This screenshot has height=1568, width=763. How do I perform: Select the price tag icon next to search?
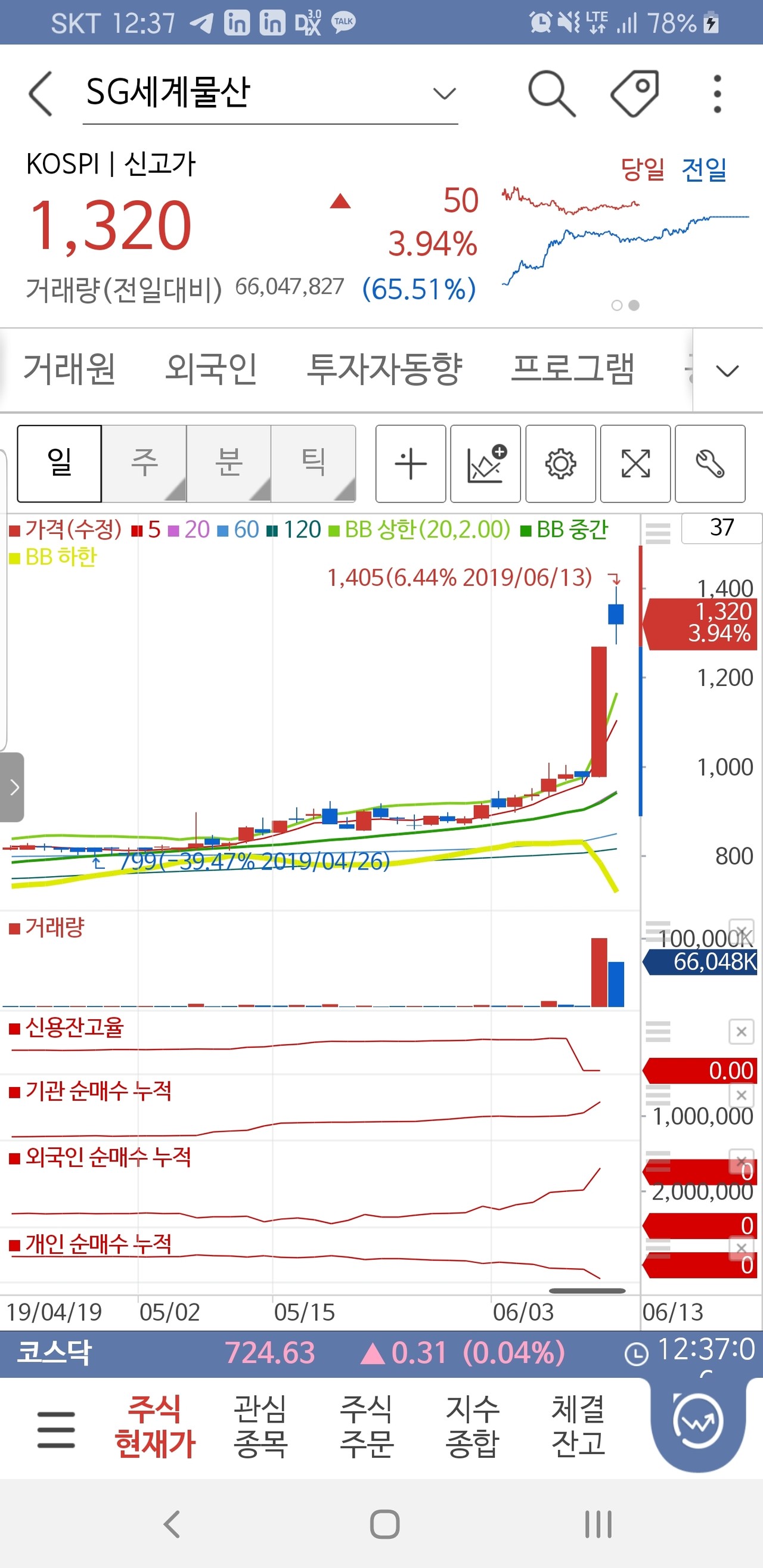tap(634, 92)
